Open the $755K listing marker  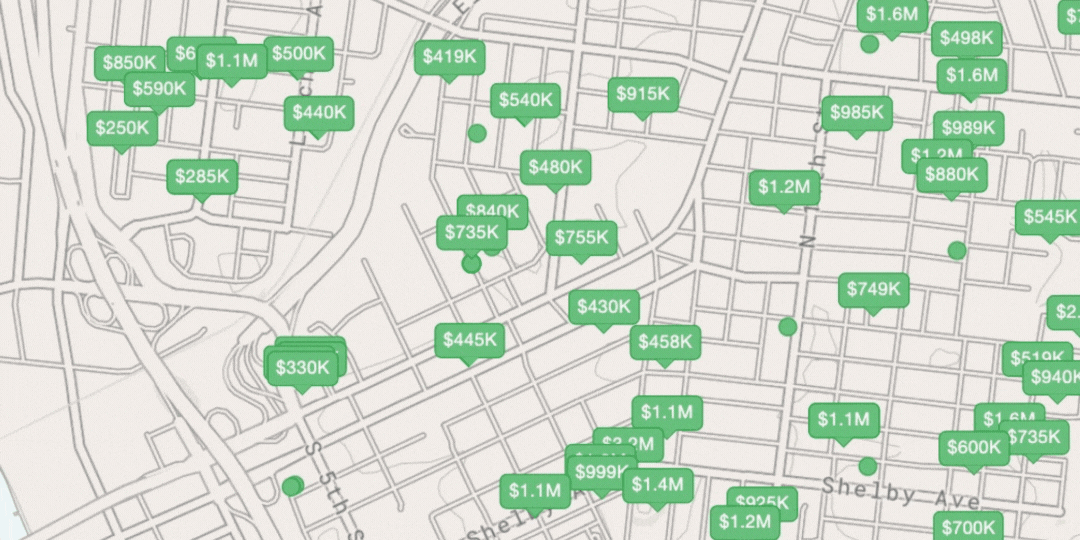click(x=581, y=237)
